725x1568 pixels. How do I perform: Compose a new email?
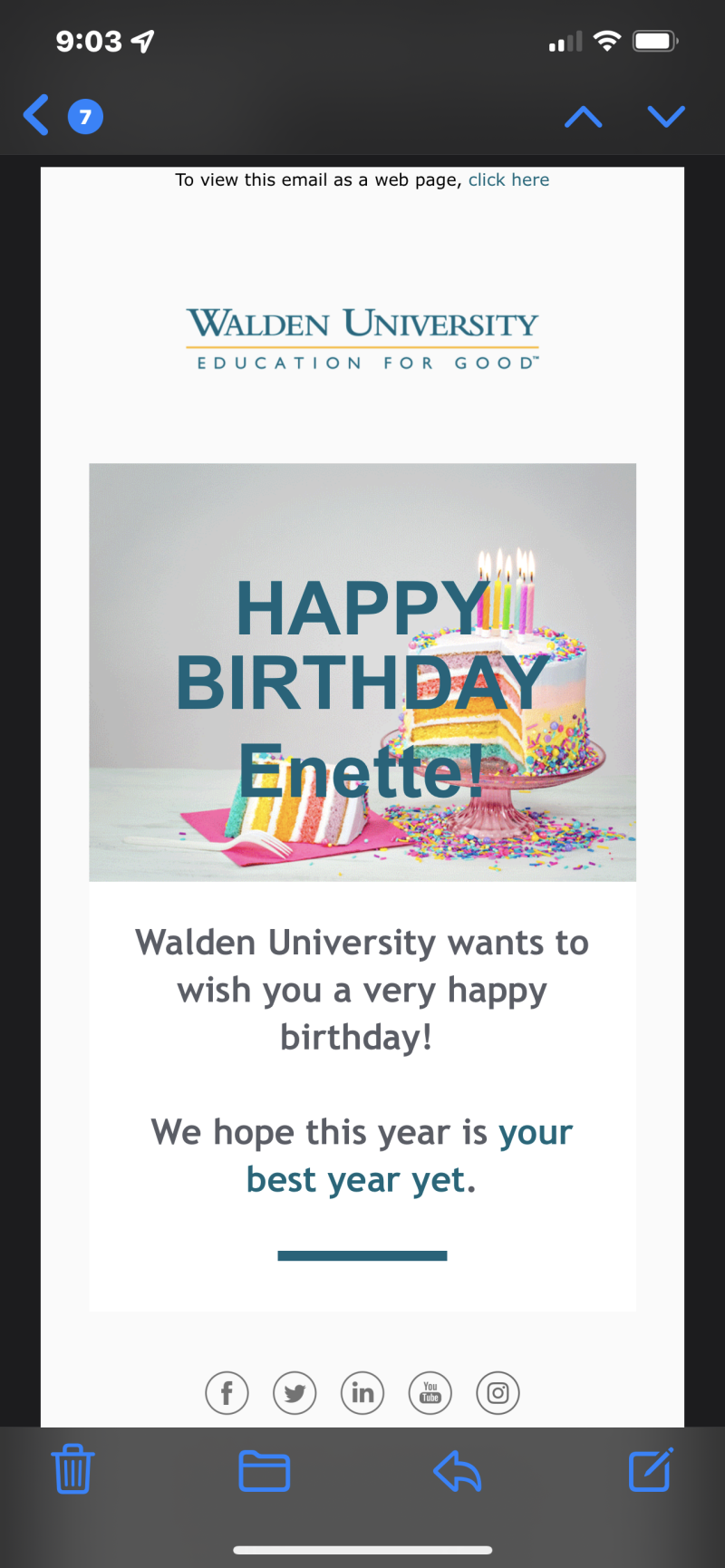coord(651,1469)
